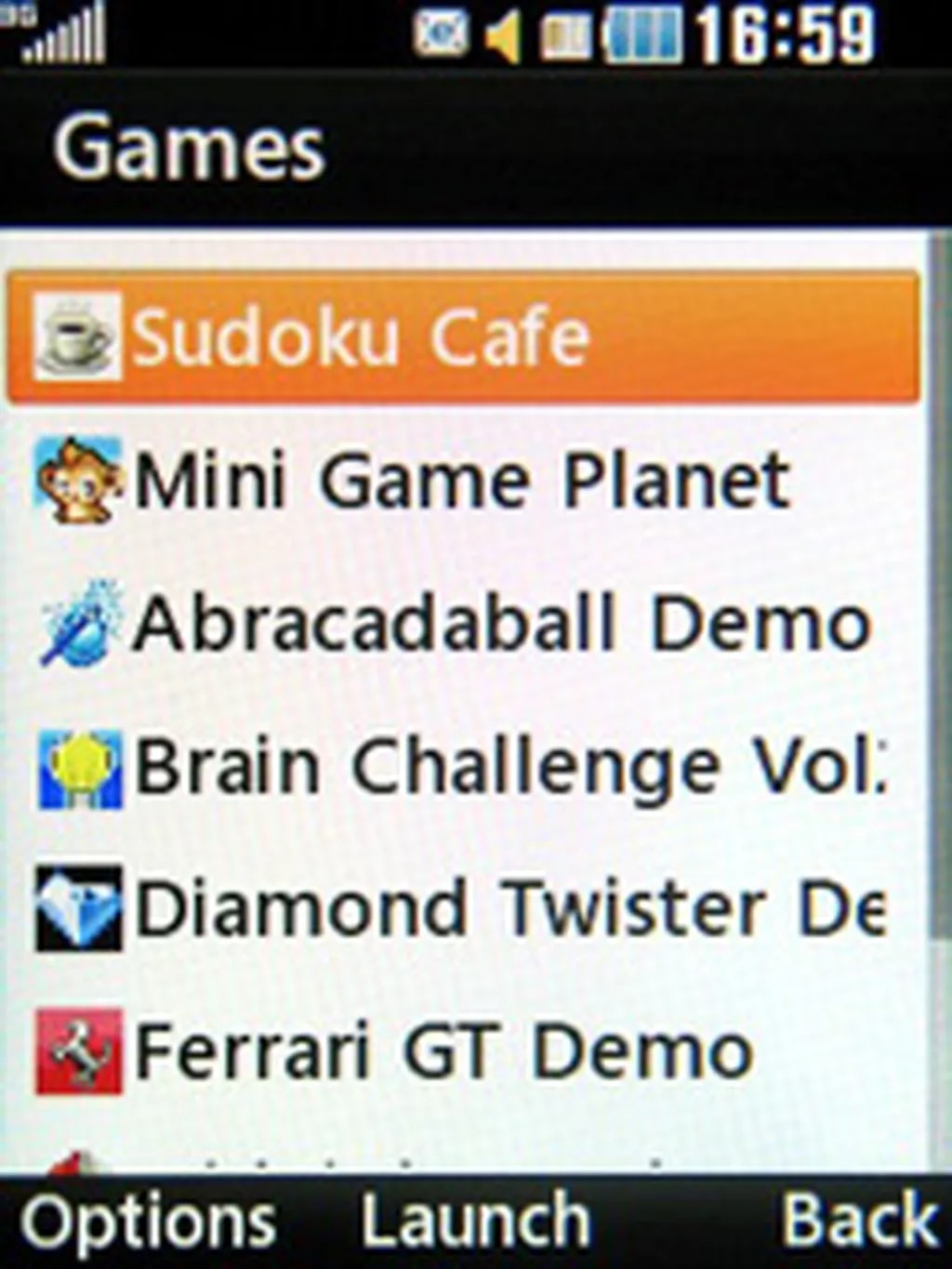The image size is (952, 1269).
Task: Go Back from the Games list
Action: [859, 1221]
